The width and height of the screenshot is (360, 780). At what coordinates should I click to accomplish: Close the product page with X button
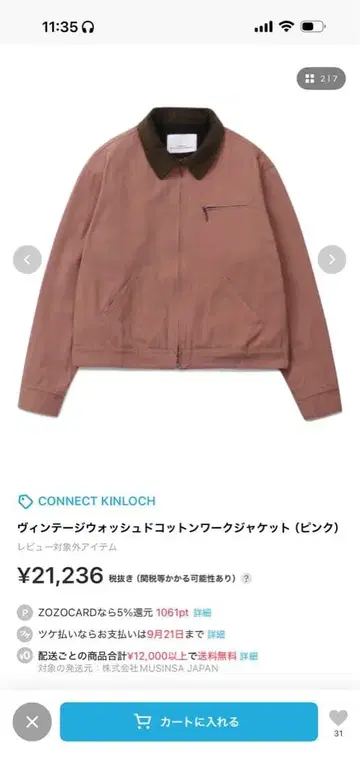32,722
